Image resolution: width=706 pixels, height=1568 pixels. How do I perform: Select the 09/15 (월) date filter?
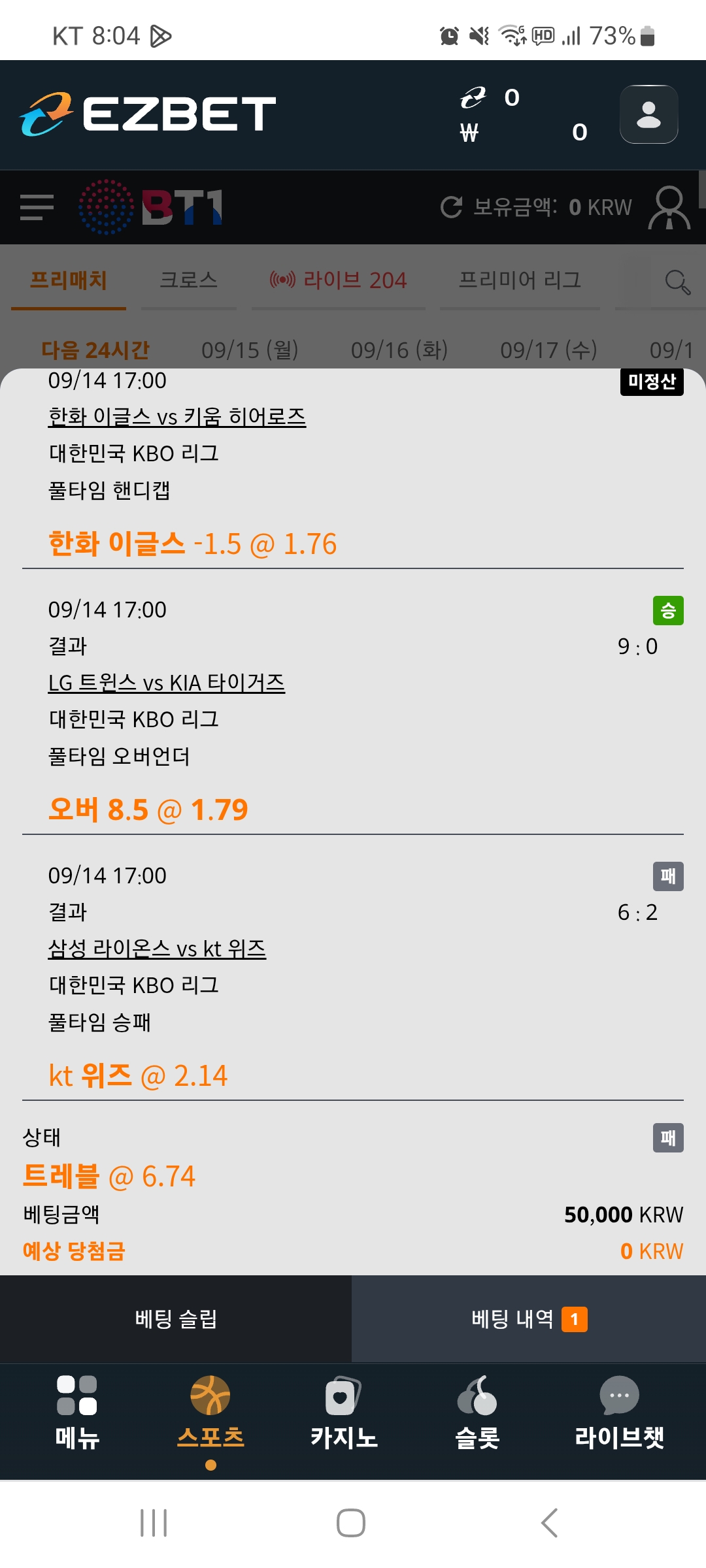tap(250, 350)
